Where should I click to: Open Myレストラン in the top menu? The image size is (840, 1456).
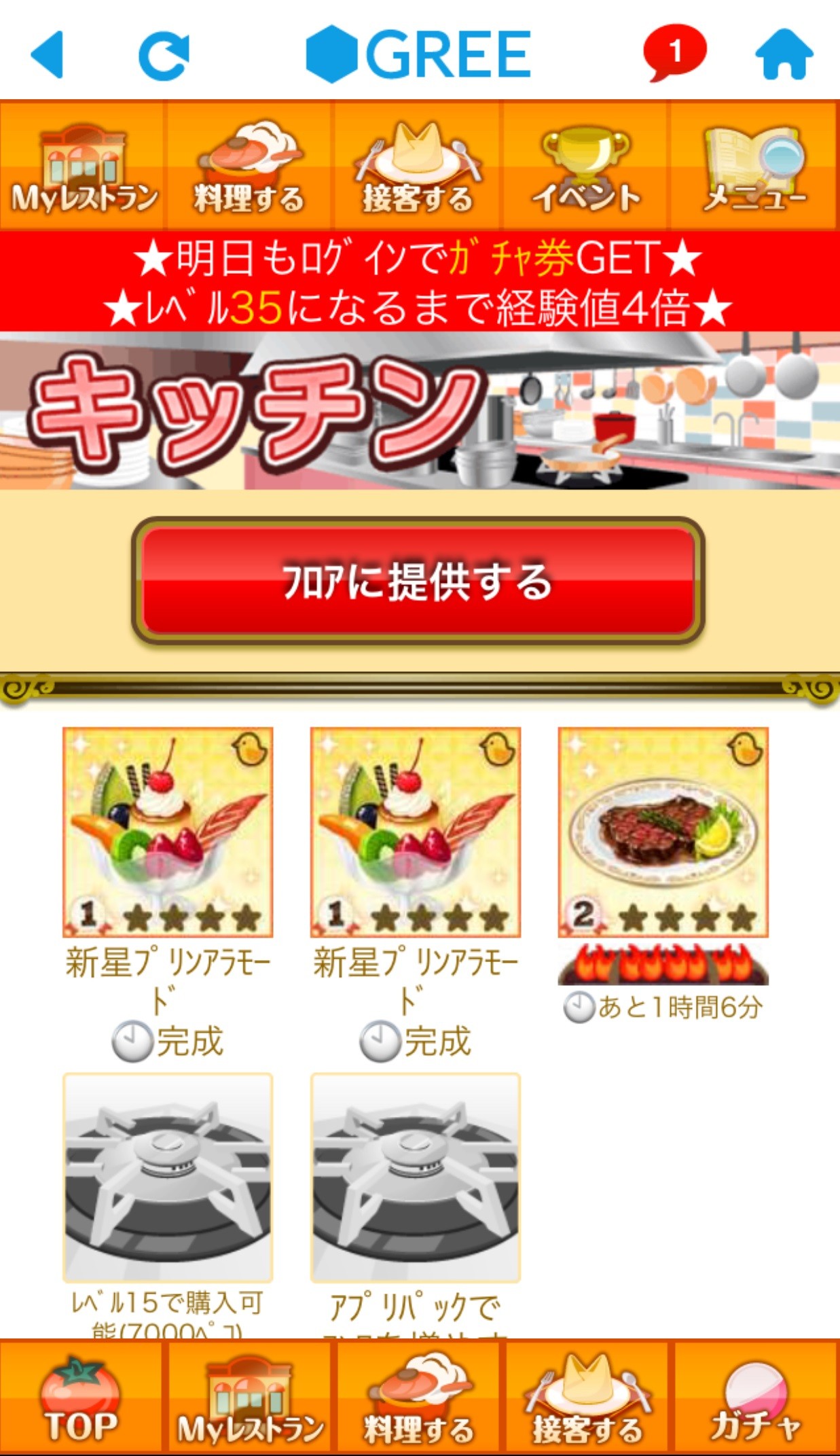tap(83, 166)
